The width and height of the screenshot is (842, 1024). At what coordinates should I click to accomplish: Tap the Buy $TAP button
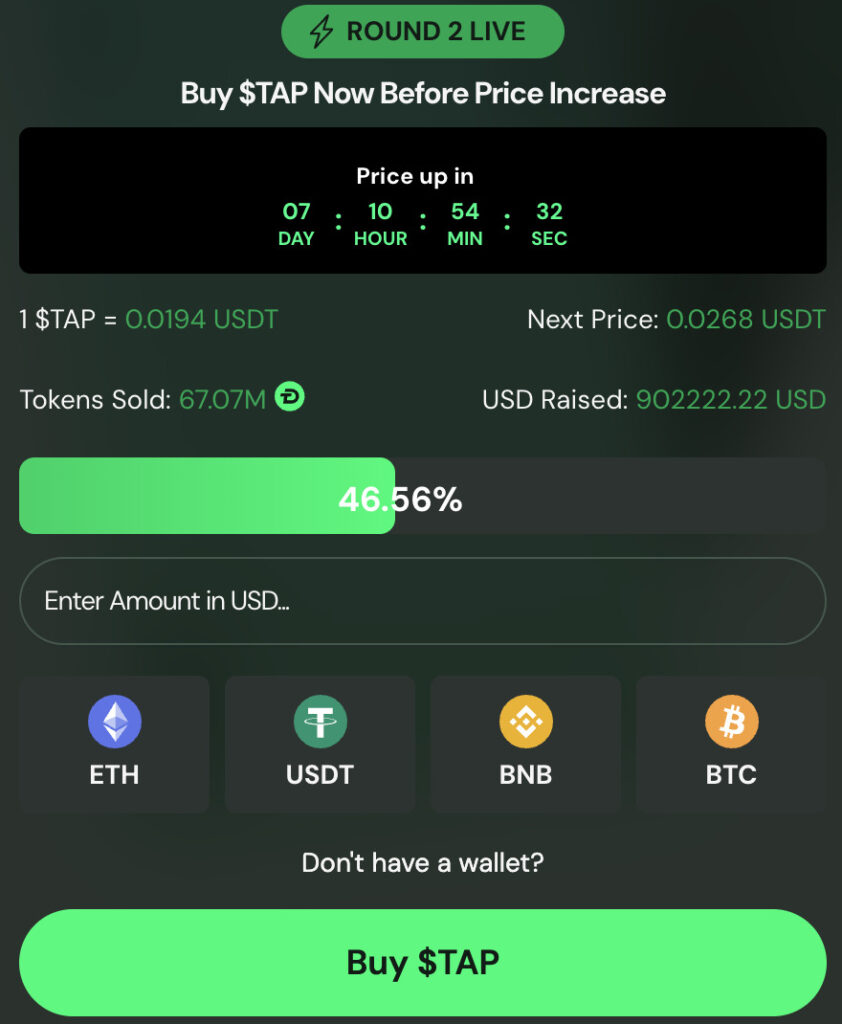[x=422, y=962]
